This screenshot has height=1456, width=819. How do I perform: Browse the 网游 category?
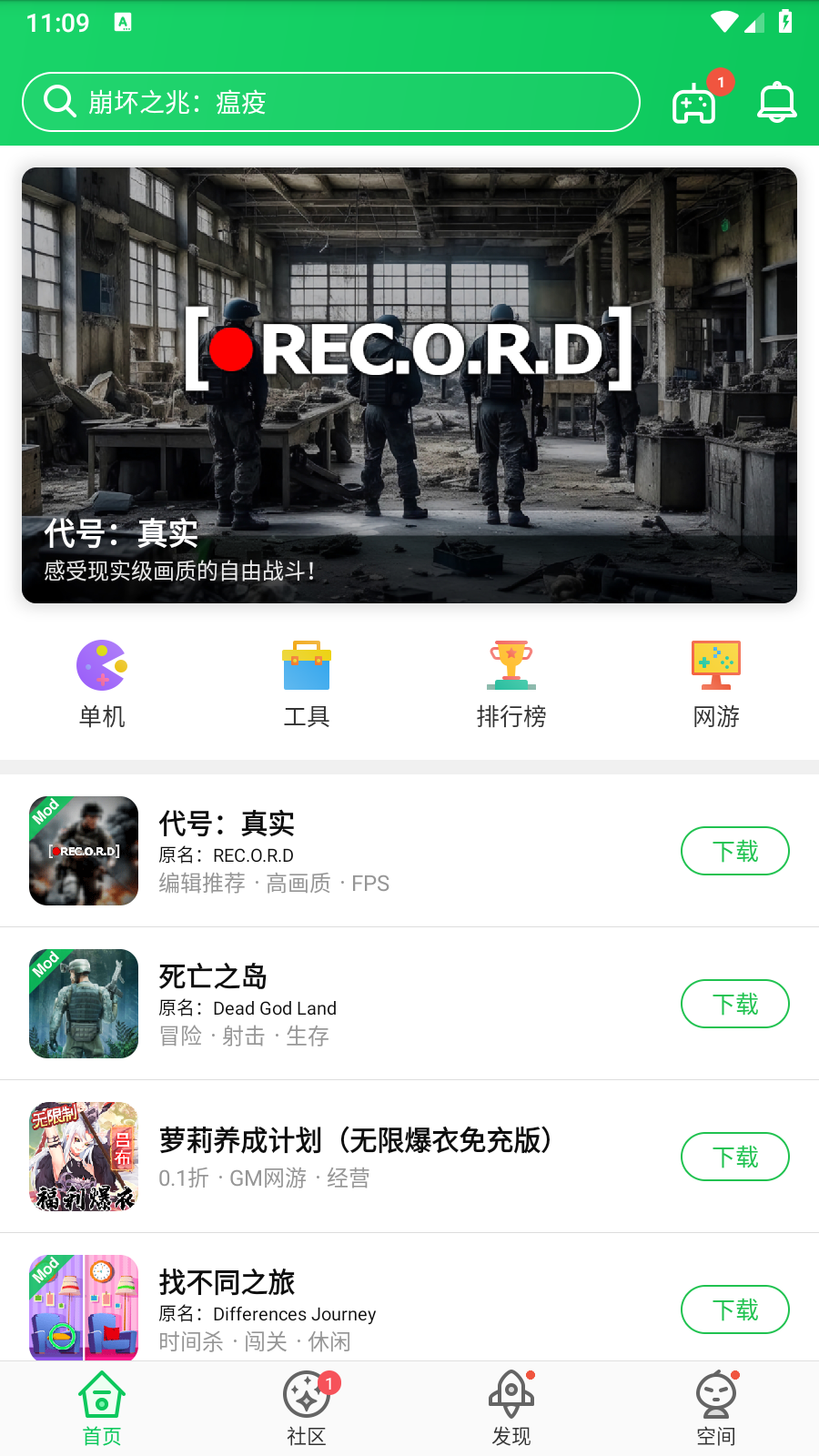point(716,683)
